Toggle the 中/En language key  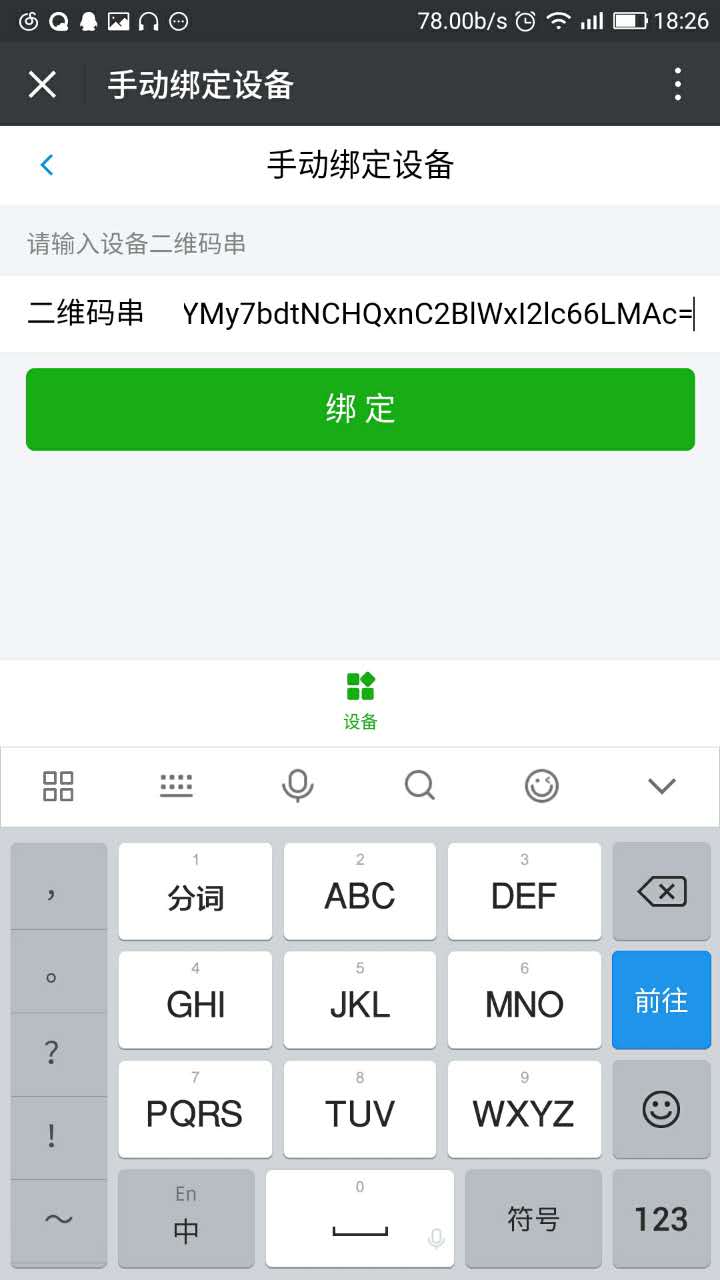[x=186, y=1219]
